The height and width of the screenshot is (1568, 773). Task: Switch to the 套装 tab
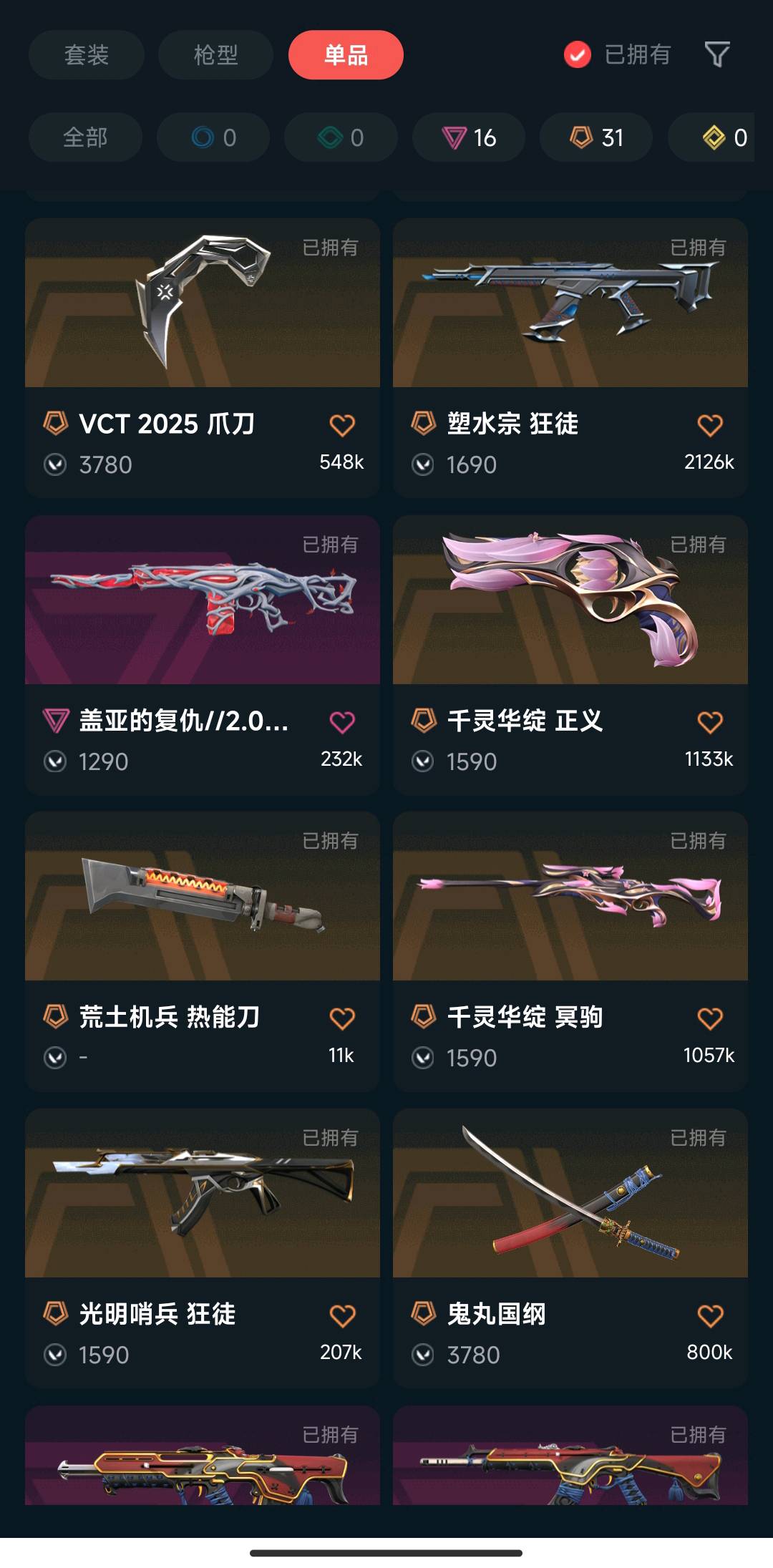86,55
